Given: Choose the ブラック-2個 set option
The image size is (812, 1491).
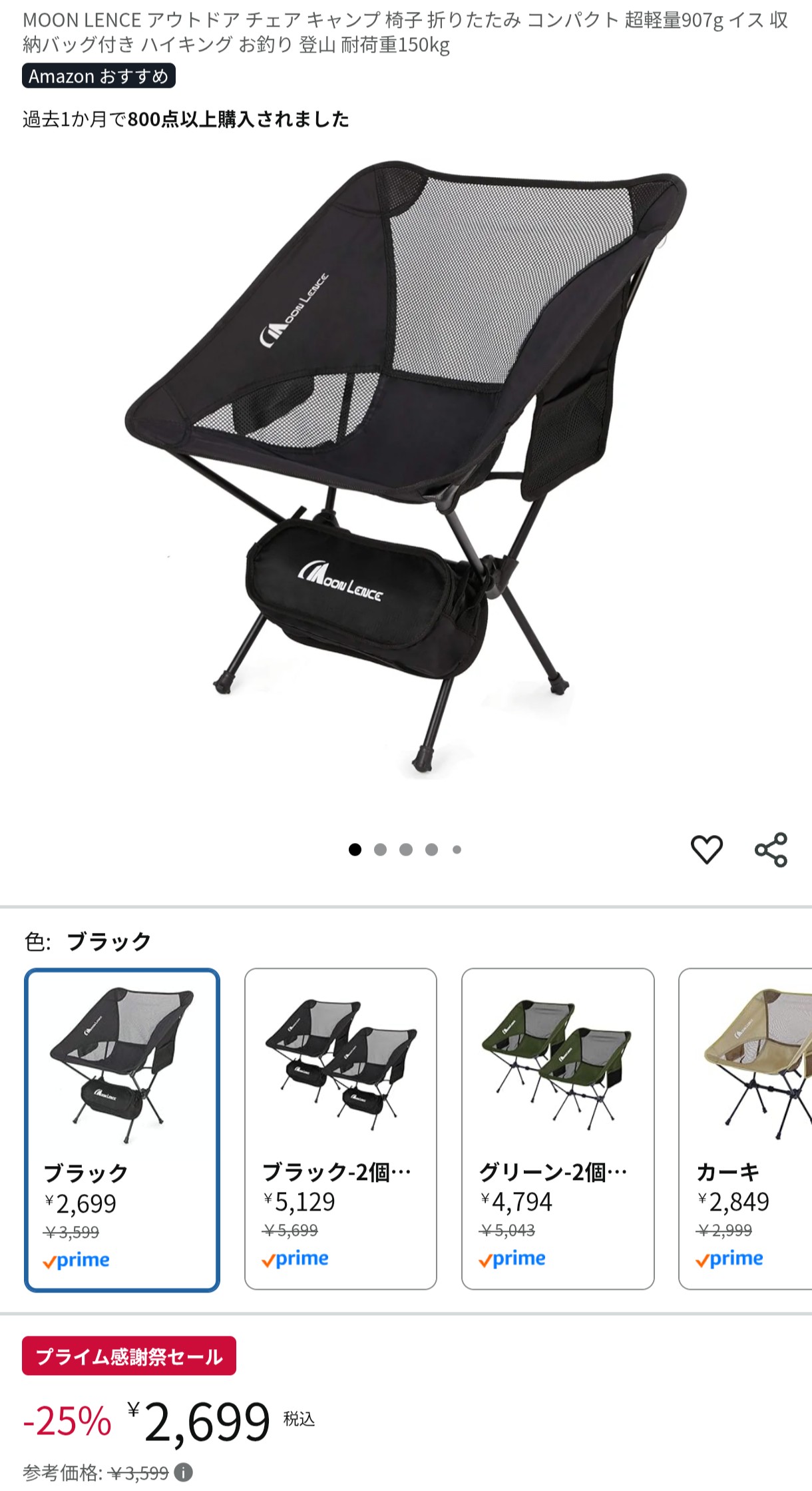Looking at the screenshot, I should click(x=340, y=1128).
